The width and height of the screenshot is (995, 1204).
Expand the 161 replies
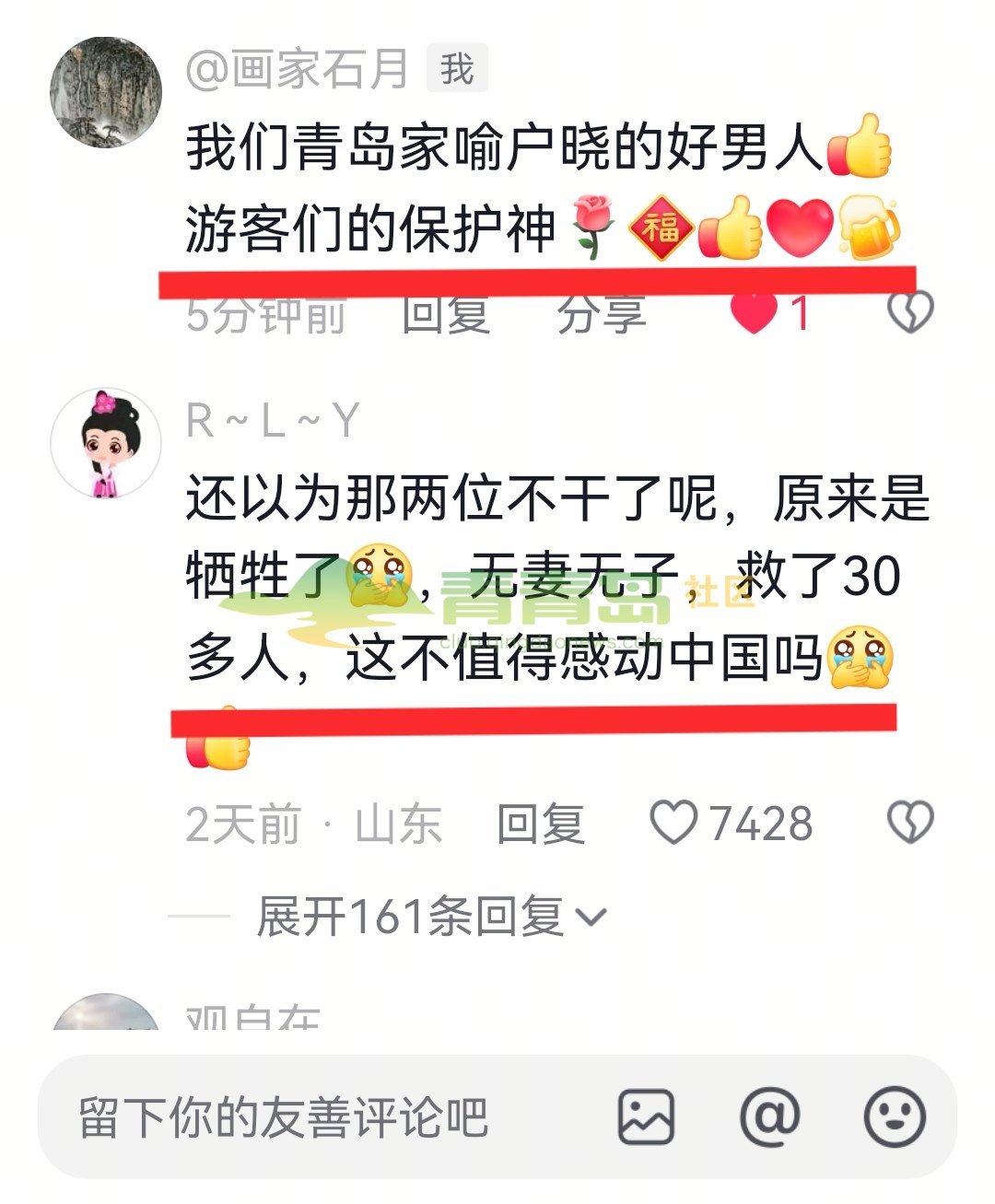[x=431, y=917]
